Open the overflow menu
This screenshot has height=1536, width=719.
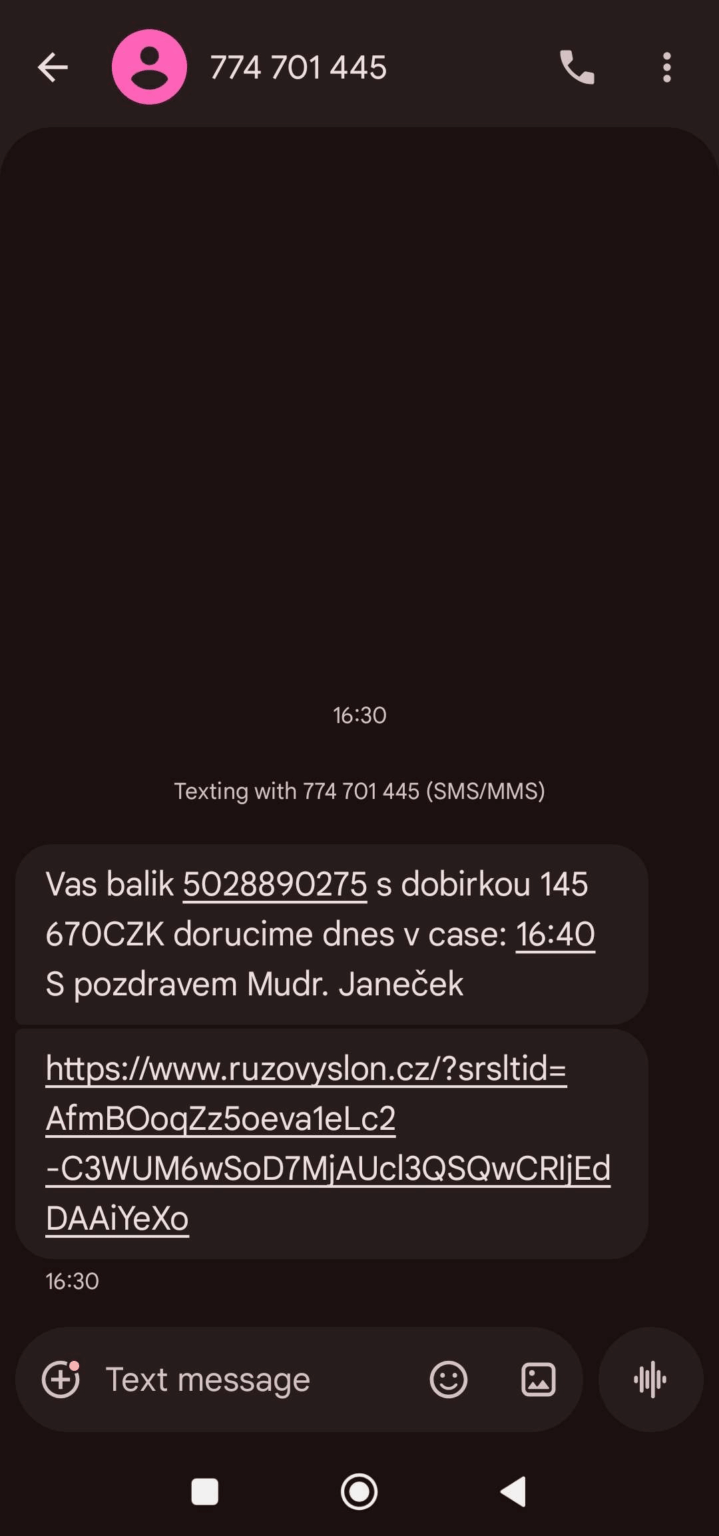coord(667,67)
